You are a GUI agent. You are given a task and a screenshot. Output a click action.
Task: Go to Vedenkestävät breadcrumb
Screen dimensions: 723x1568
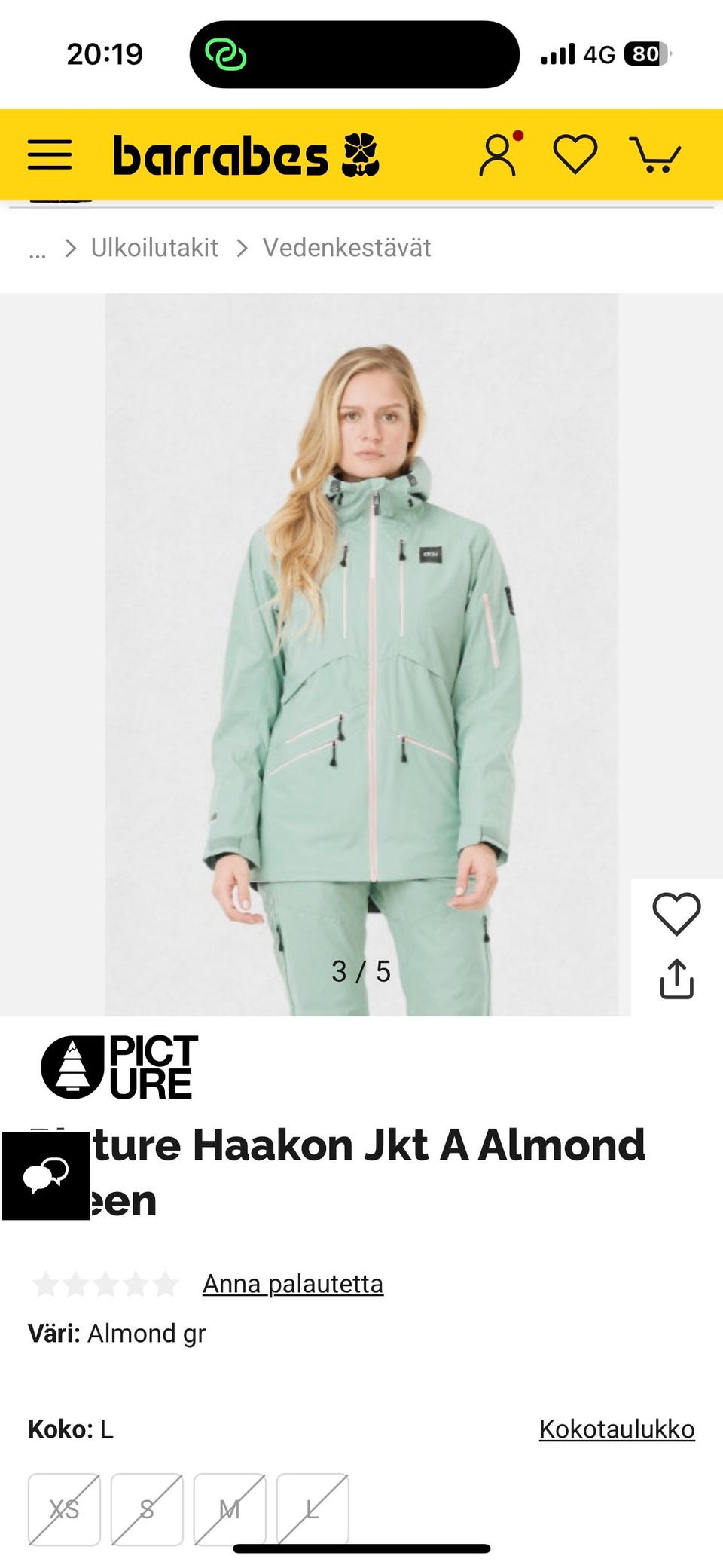click(x=346, y=248)
